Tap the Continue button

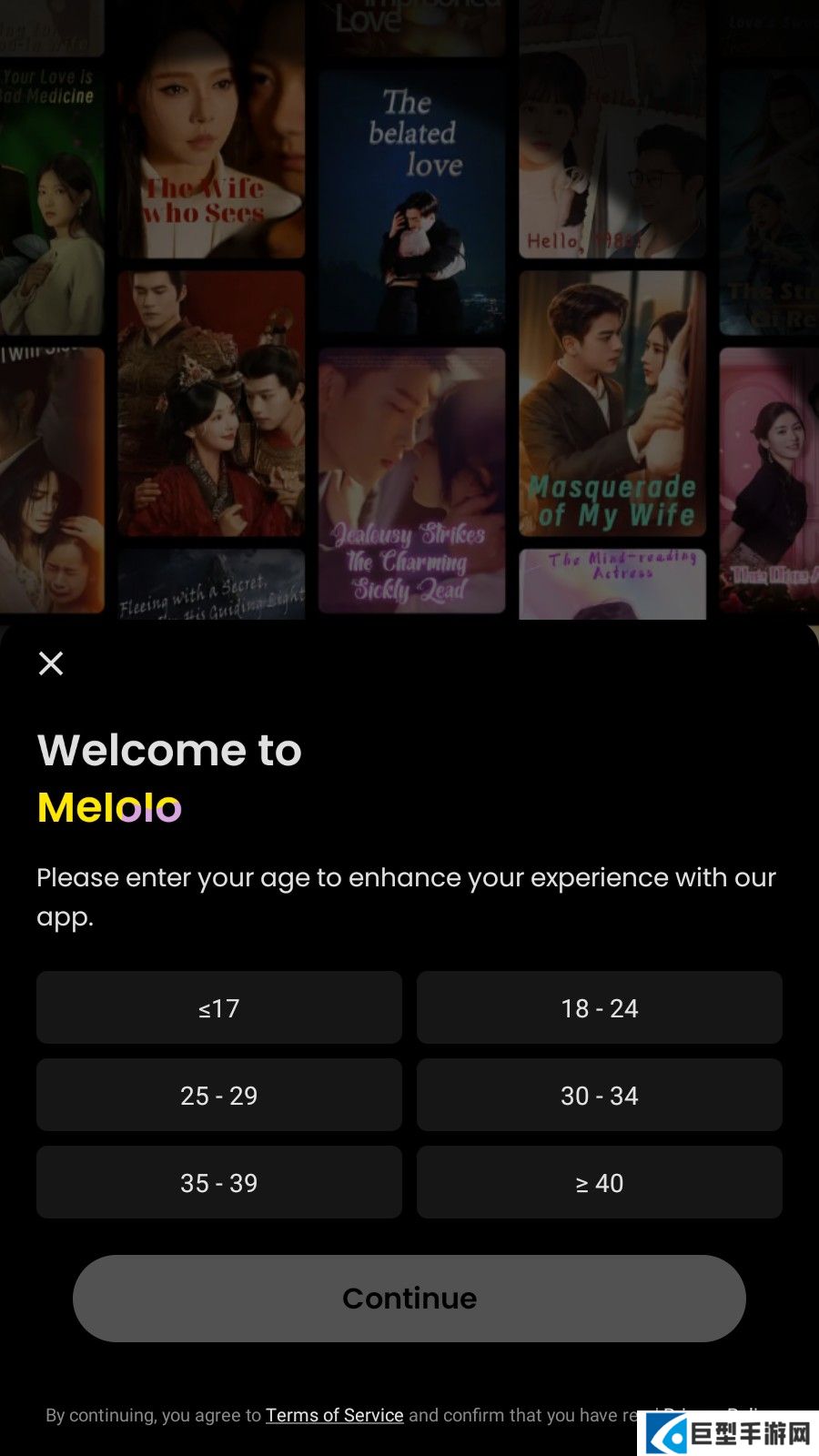pyautogui.click(x=409, y=1298)
